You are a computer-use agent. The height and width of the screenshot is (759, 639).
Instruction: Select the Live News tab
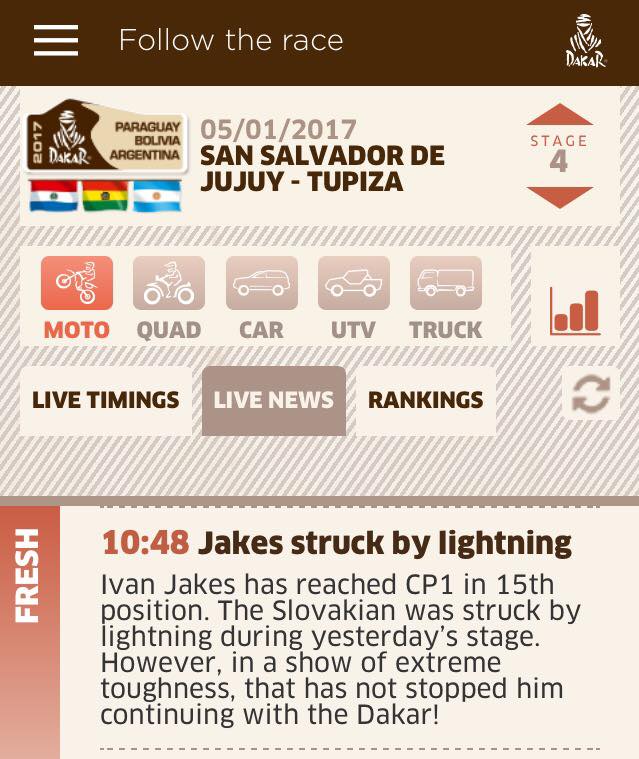pyautogui.click(x=274, y=400)
